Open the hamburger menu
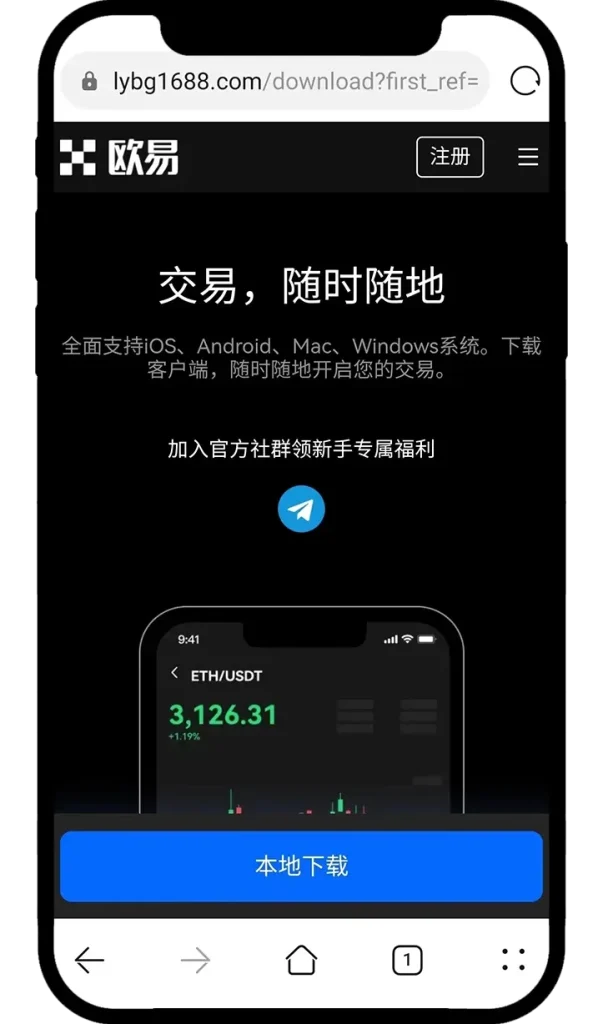 coord(528,157)
